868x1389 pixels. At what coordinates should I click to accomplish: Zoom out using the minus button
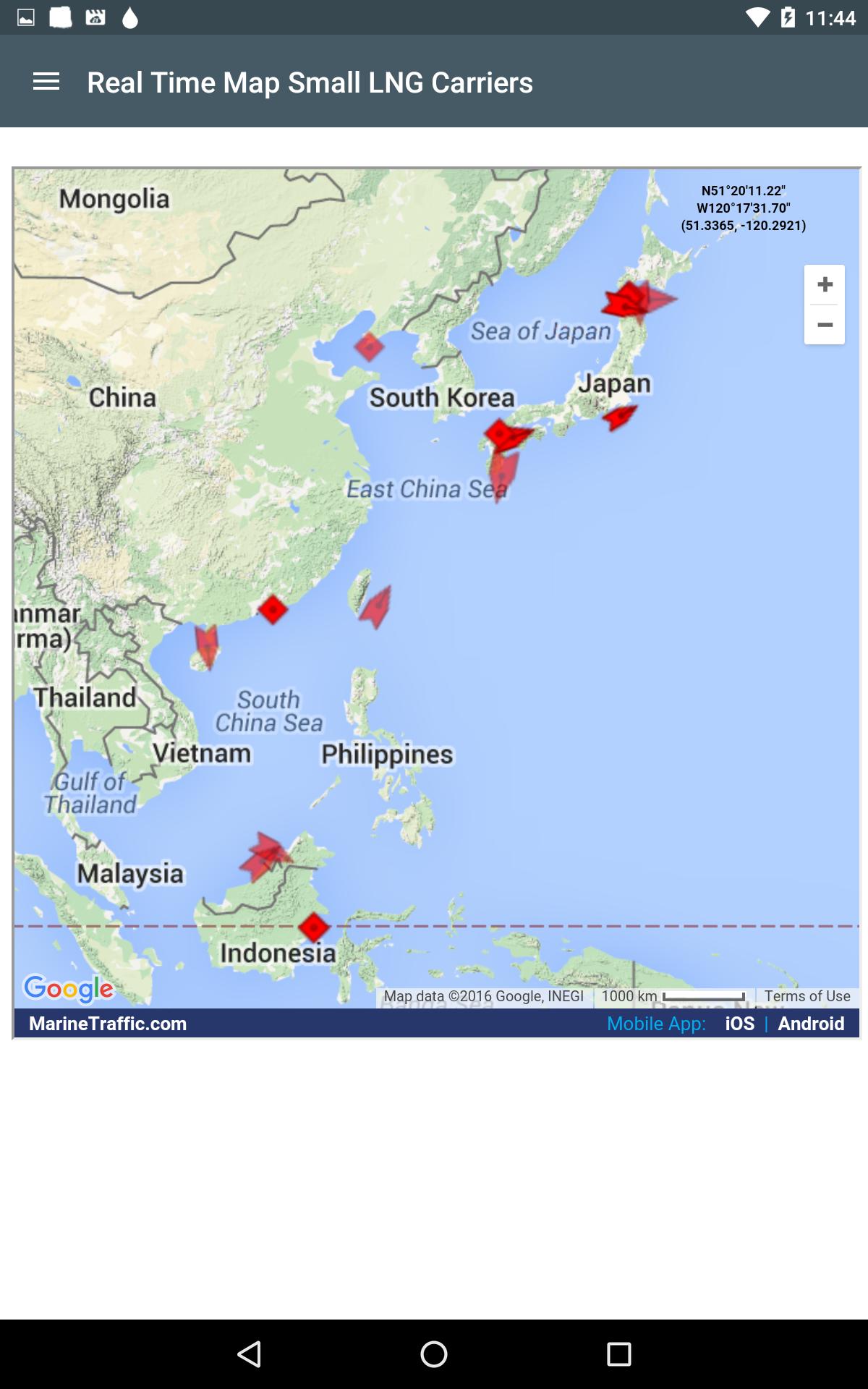[x=824, y=326]
